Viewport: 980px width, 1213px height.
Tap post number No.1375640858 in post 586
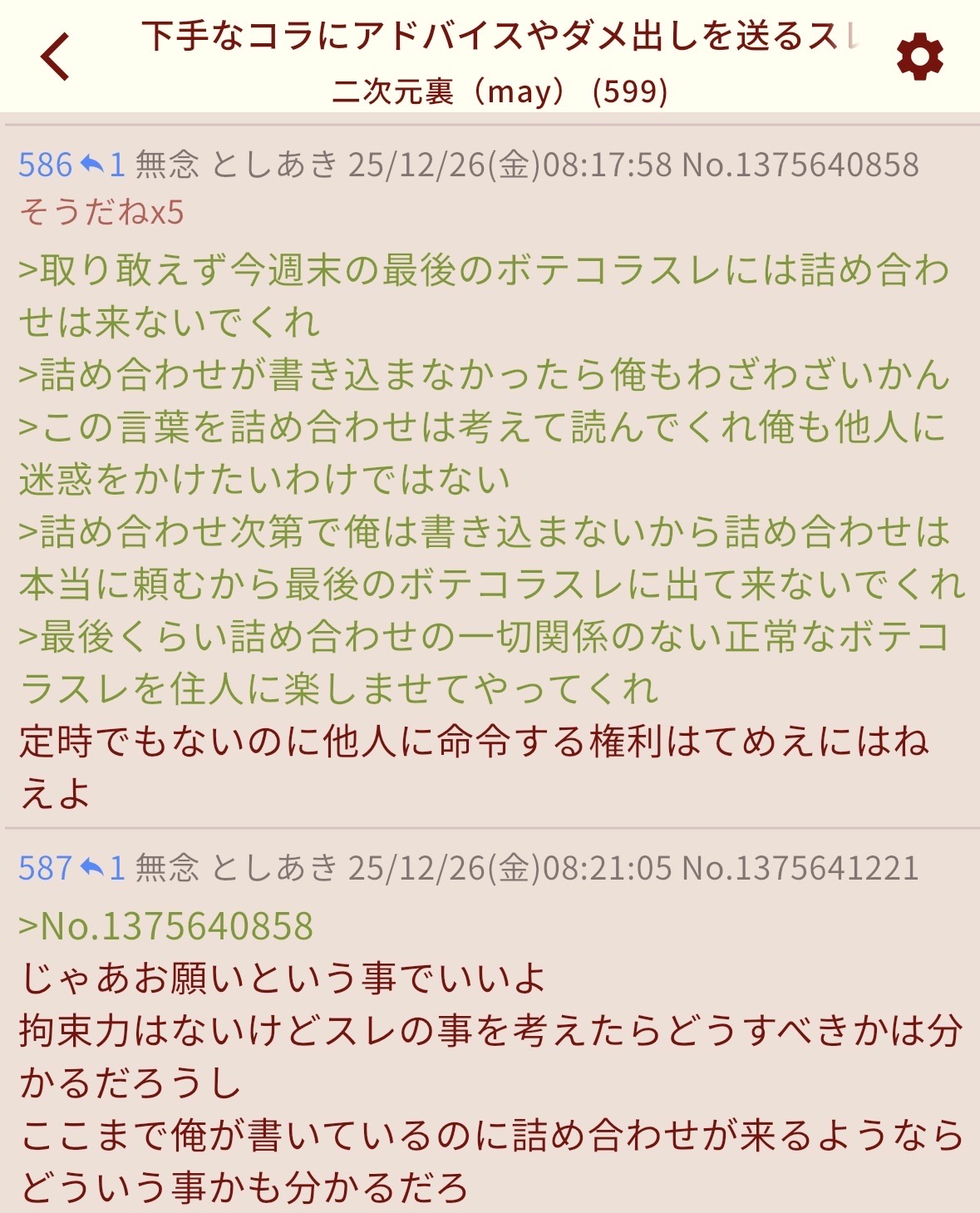coord(800,165)
